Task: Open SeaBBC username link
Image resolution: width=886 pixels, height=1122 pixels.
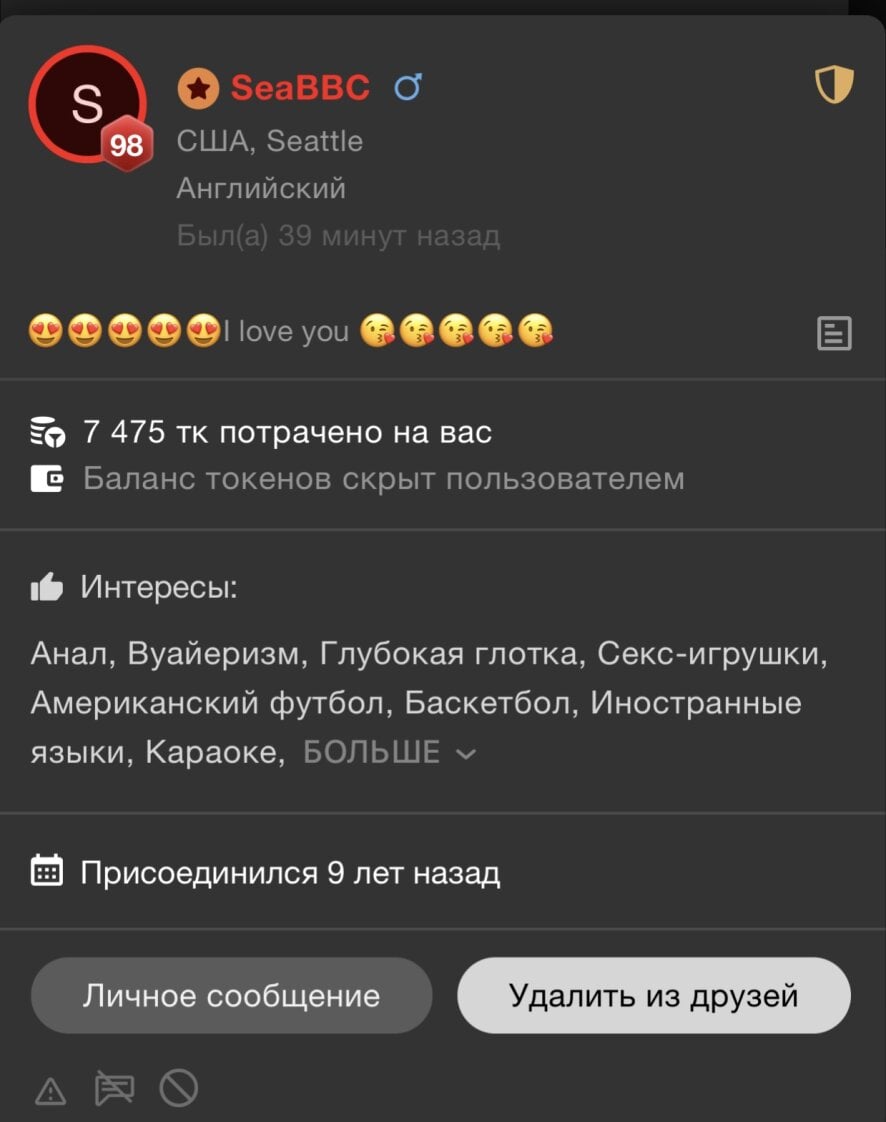Action: coord(300,89)
